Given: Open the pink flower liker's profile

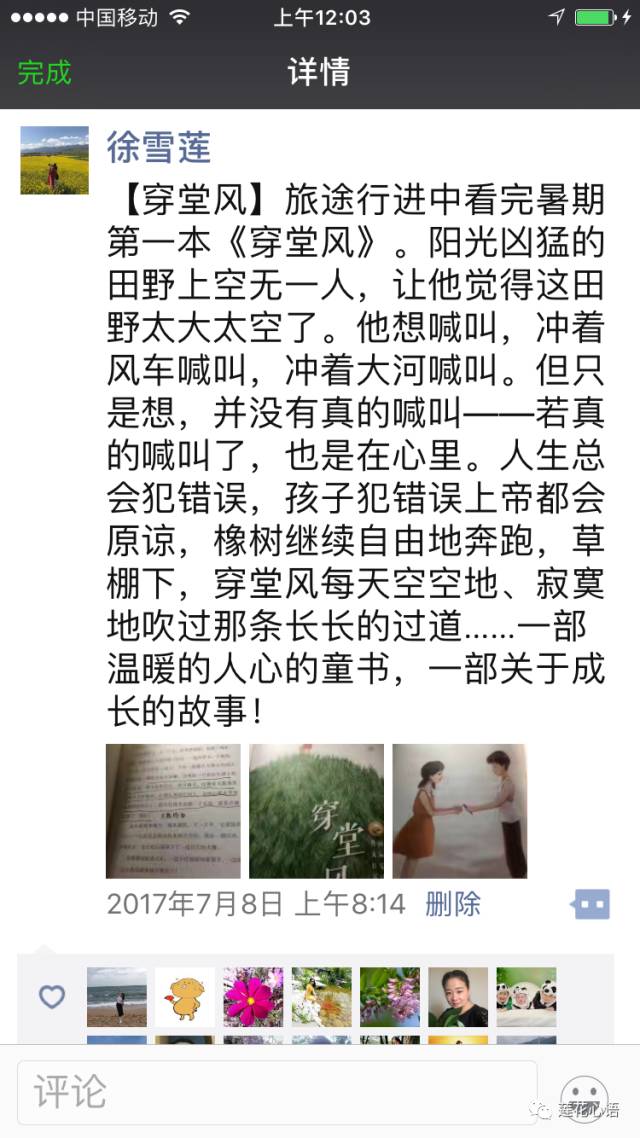Looking at the screenshot, I should coord(253,996).
